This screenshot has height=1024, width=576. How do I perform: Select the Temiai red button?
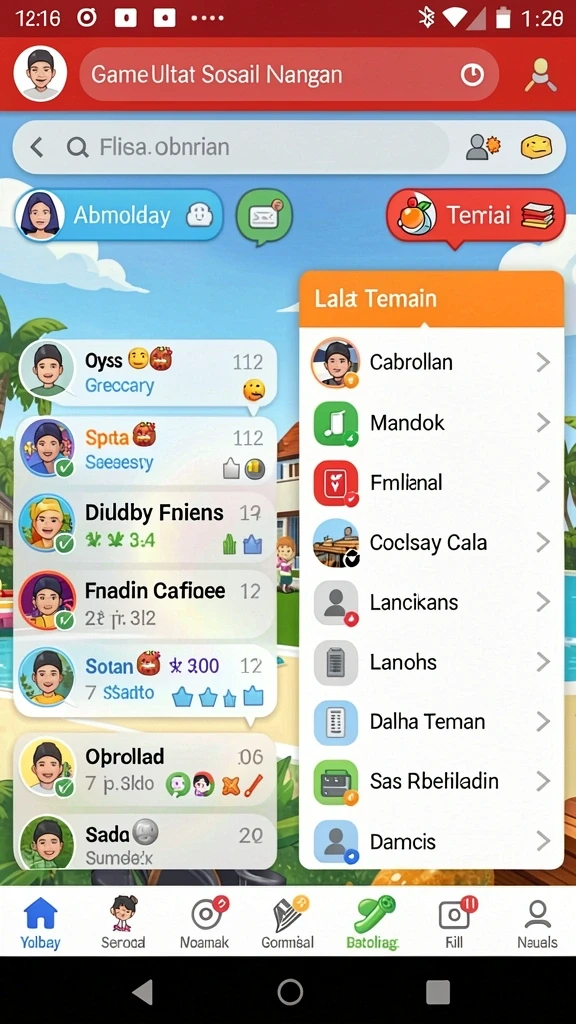(475, 216)
